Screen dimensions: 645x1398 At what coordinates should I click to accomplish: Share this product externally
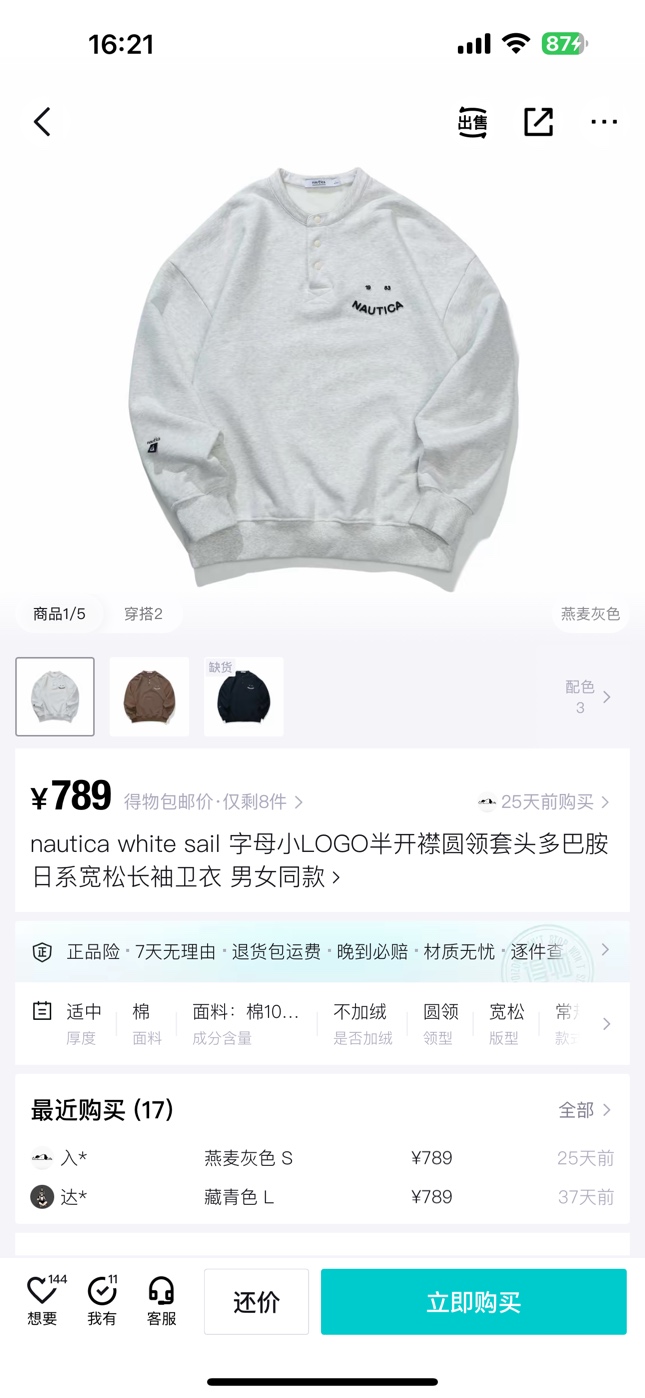(538, 122)
